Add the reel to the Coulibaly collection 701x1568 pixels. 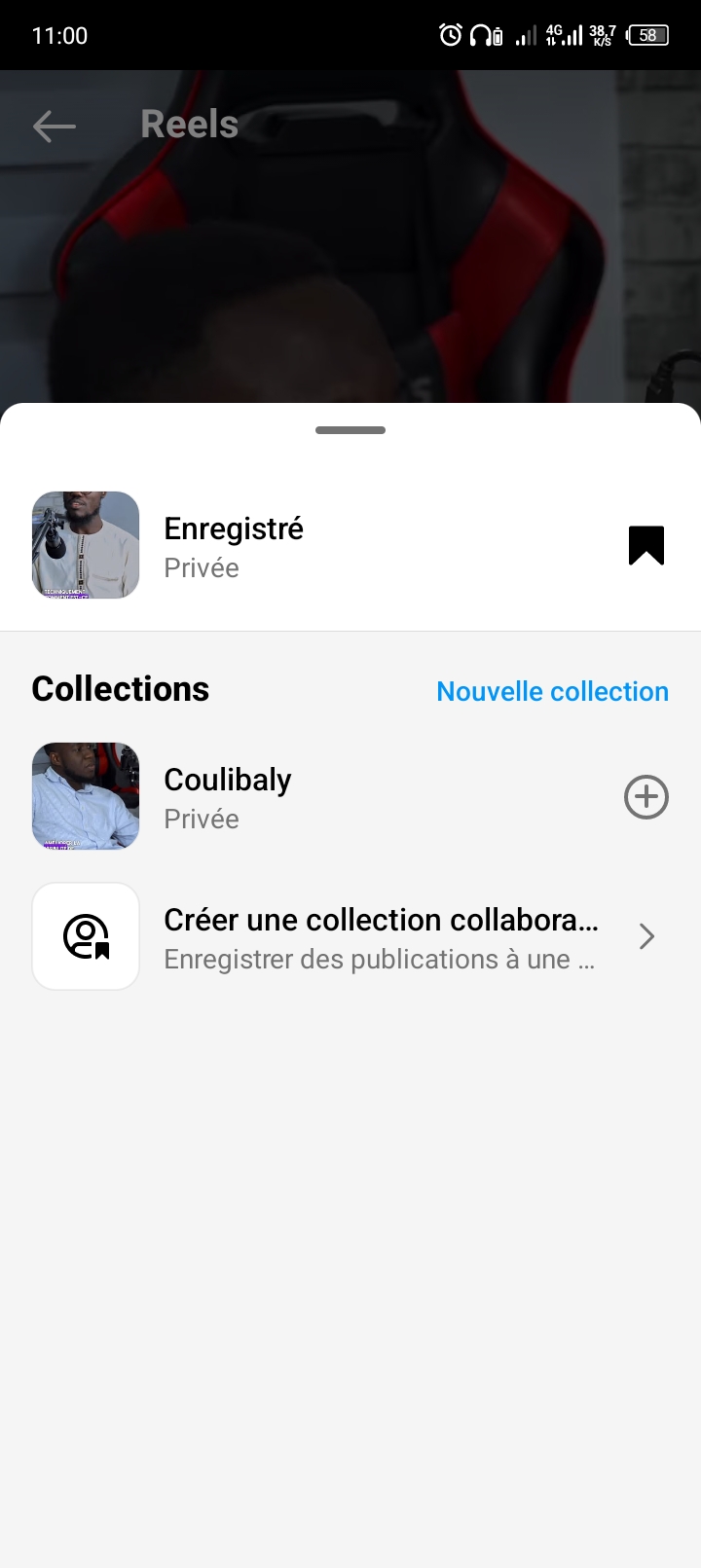(646, 797)
